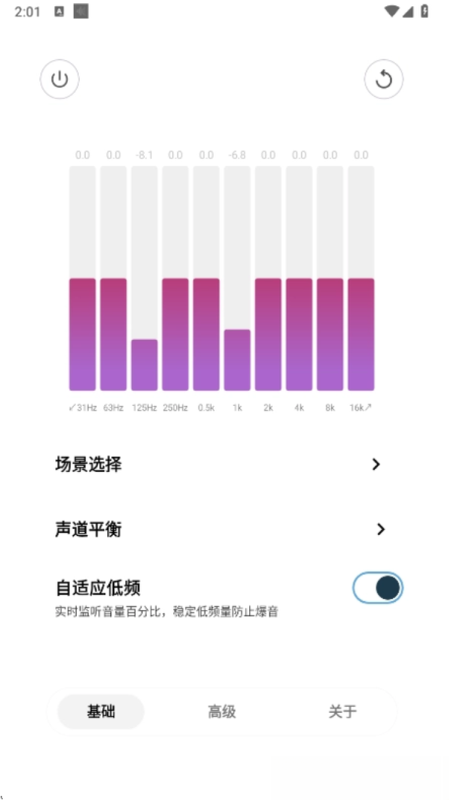Screen dimensions: 449x800
Task: Tap the 250Hz equalizer band slider
Action: pyautogui.click(x=176, y=279)
